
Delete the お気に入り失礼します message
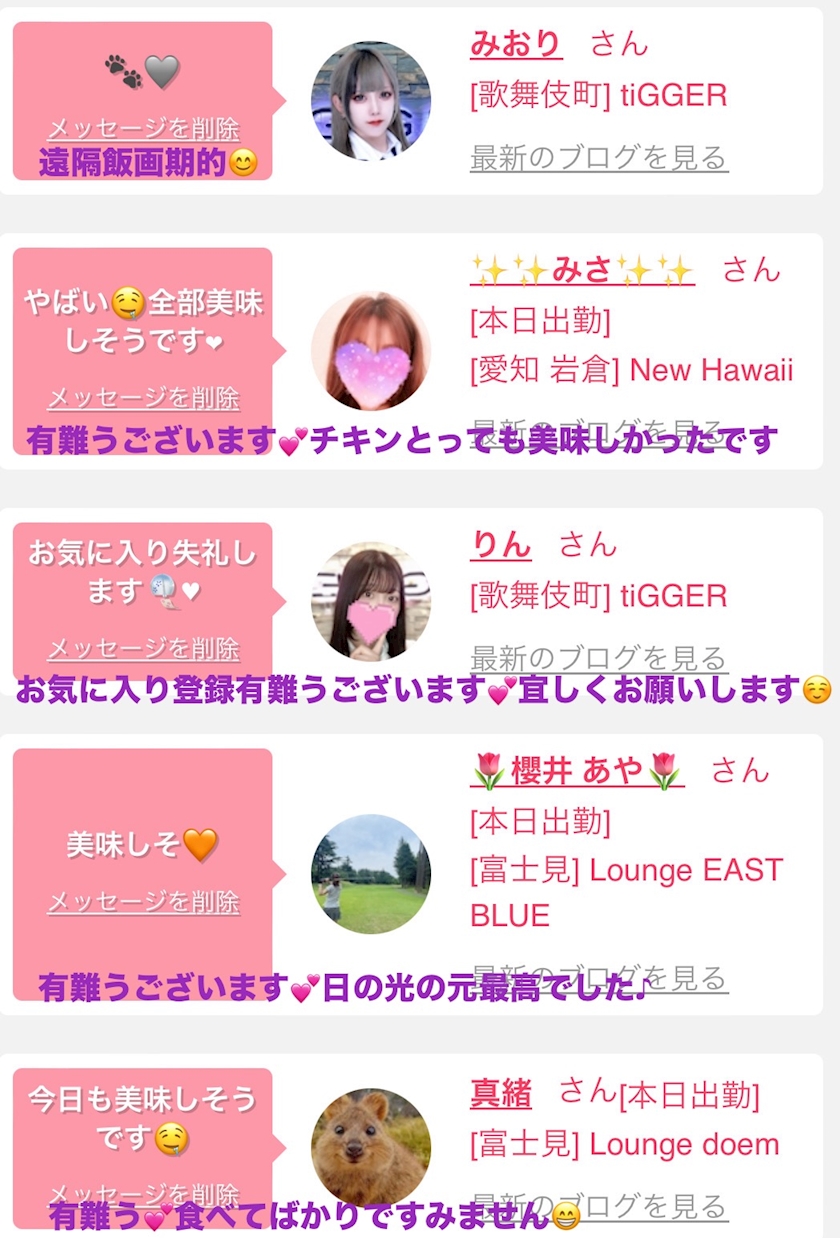click(143, 648)
